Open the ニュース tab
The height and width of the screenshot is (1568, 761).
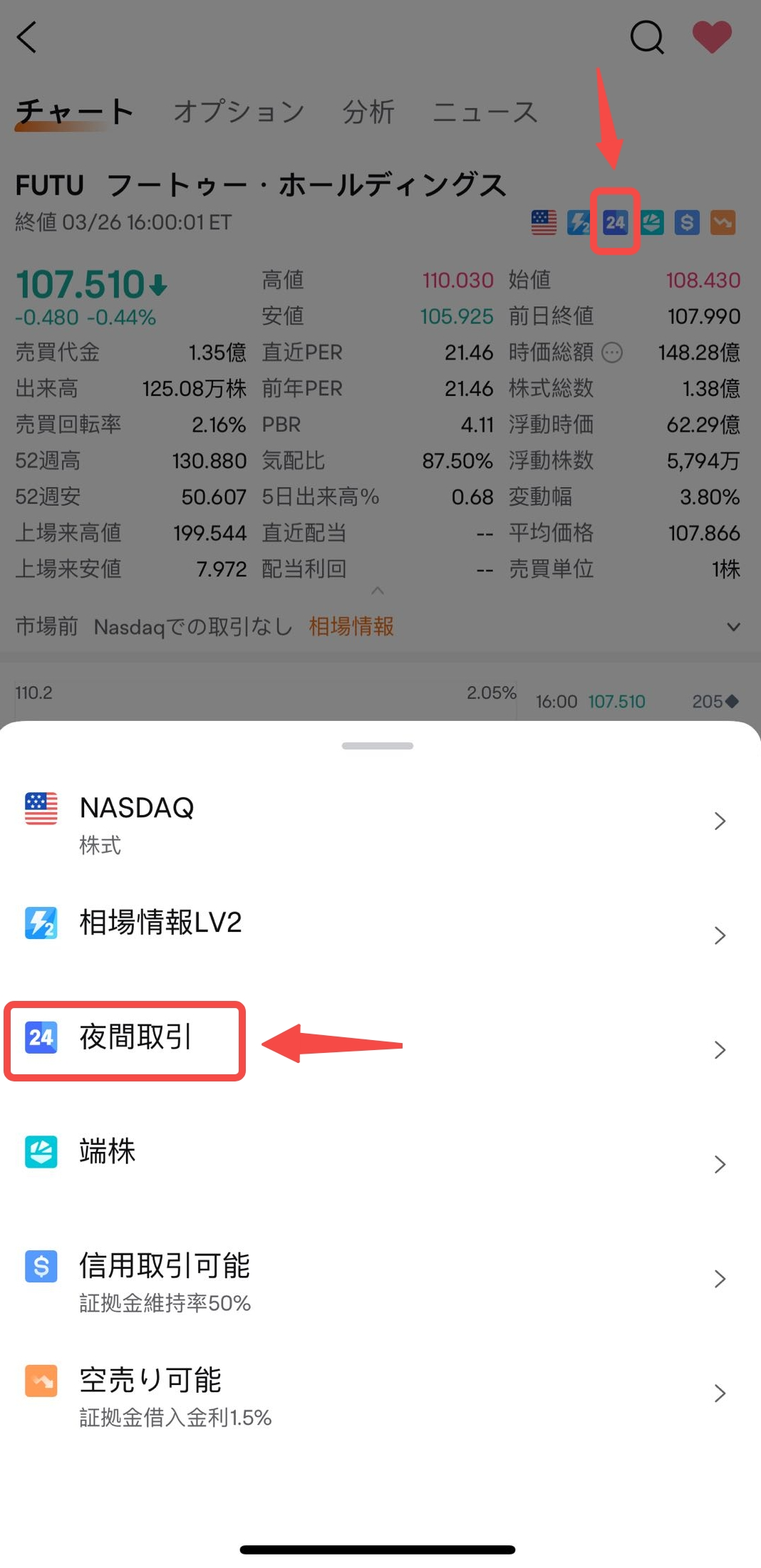click(x=485, y=112)
